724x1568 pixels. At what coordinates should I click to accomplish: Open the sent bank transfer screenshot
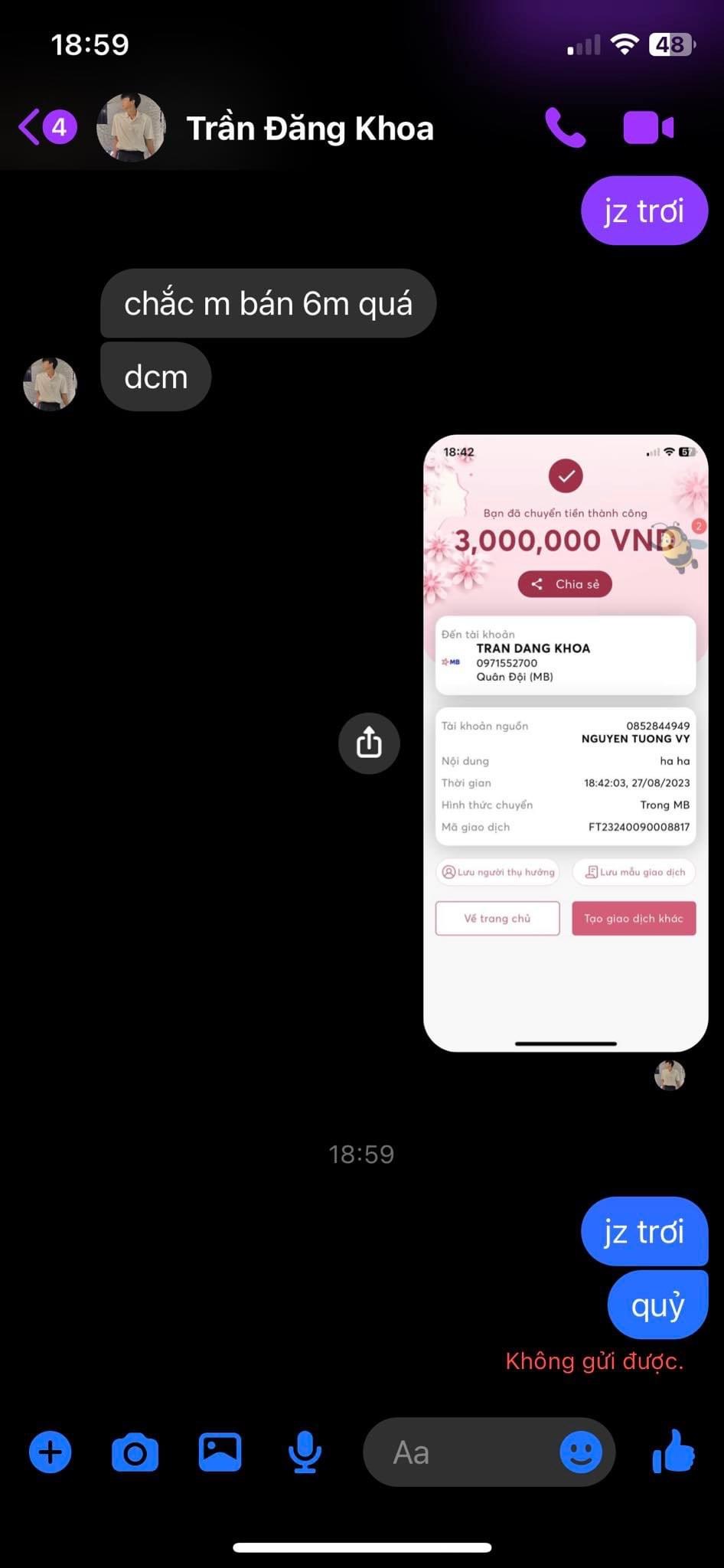pos(565,743)
